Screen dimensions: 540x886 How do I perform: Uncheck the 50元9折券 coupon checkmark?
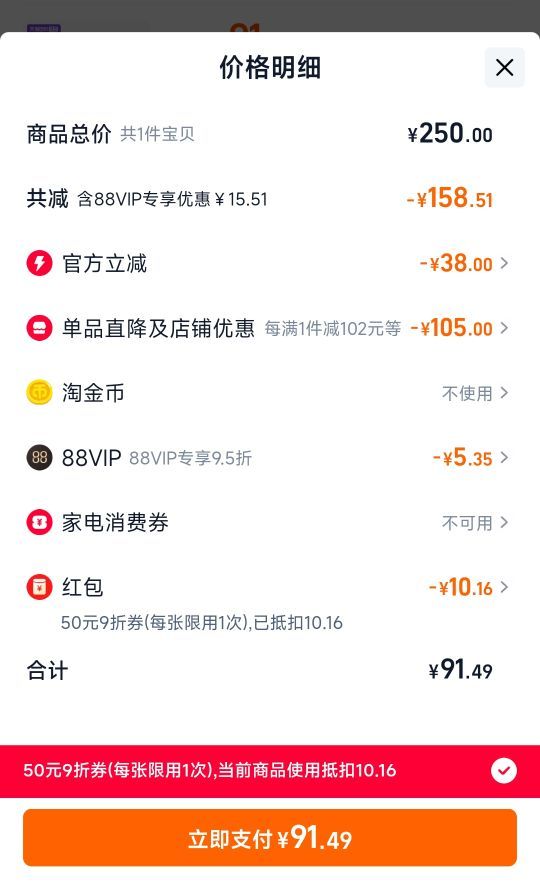coord(503,771)
